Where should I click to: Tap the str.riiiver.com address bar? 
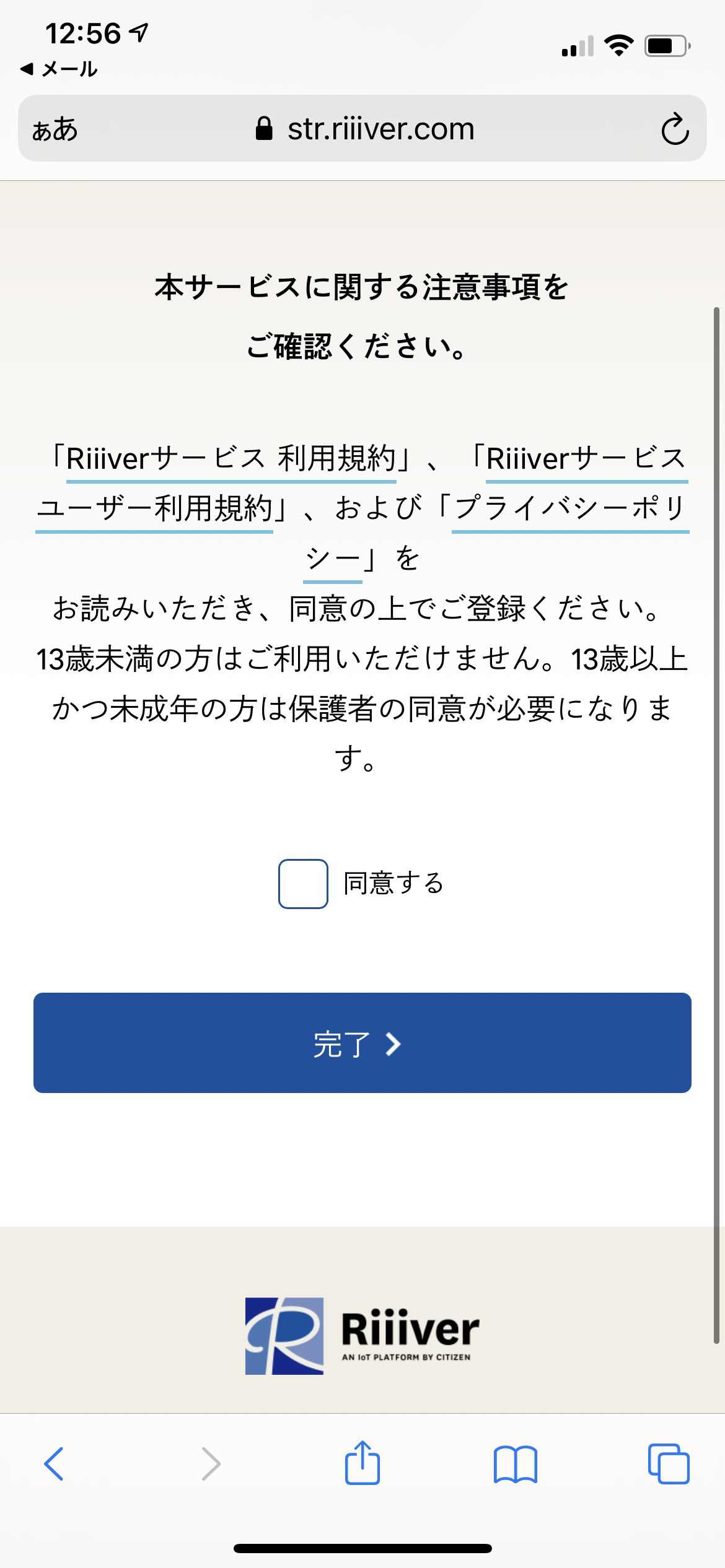(366, 129)
